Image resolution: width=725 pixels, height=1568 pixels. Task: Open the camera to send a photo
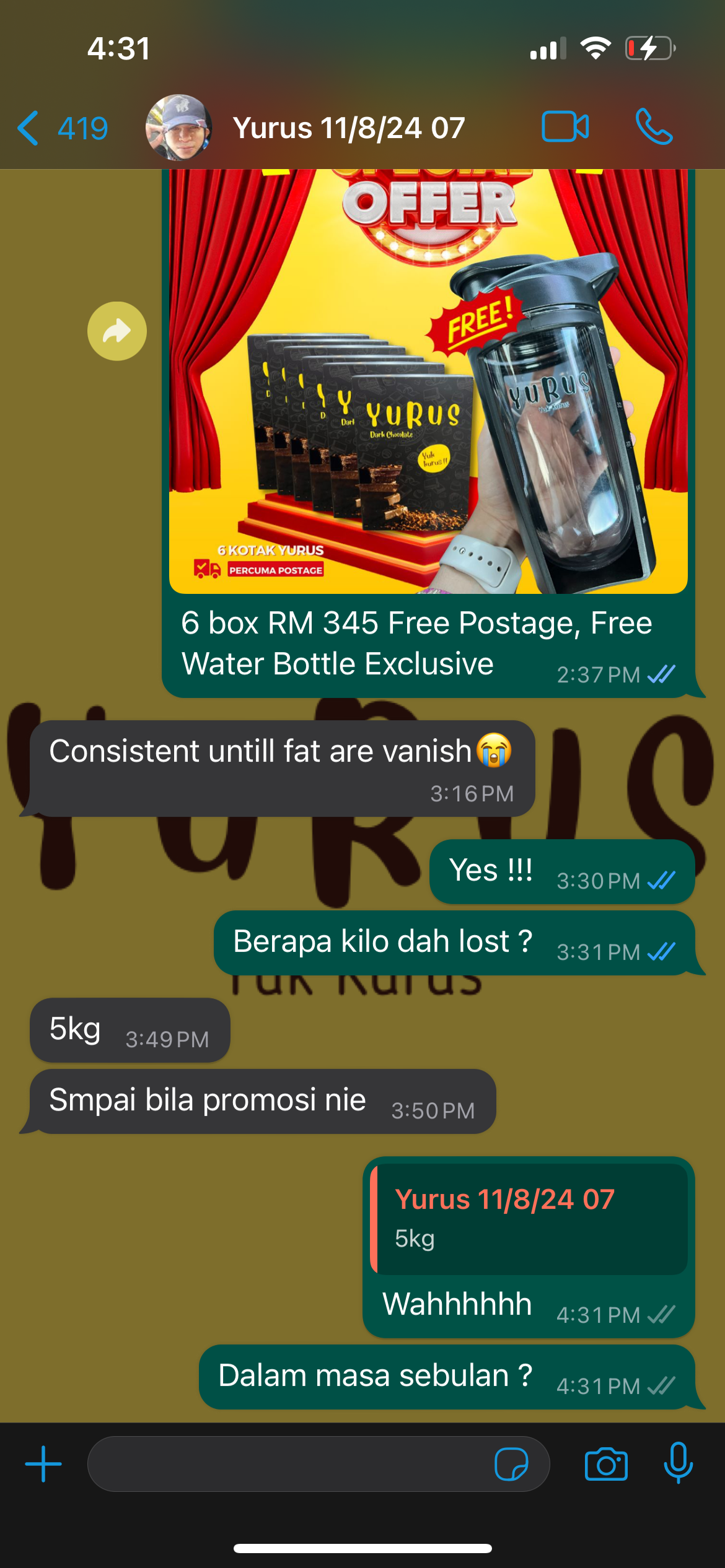tap(606, 1464)
